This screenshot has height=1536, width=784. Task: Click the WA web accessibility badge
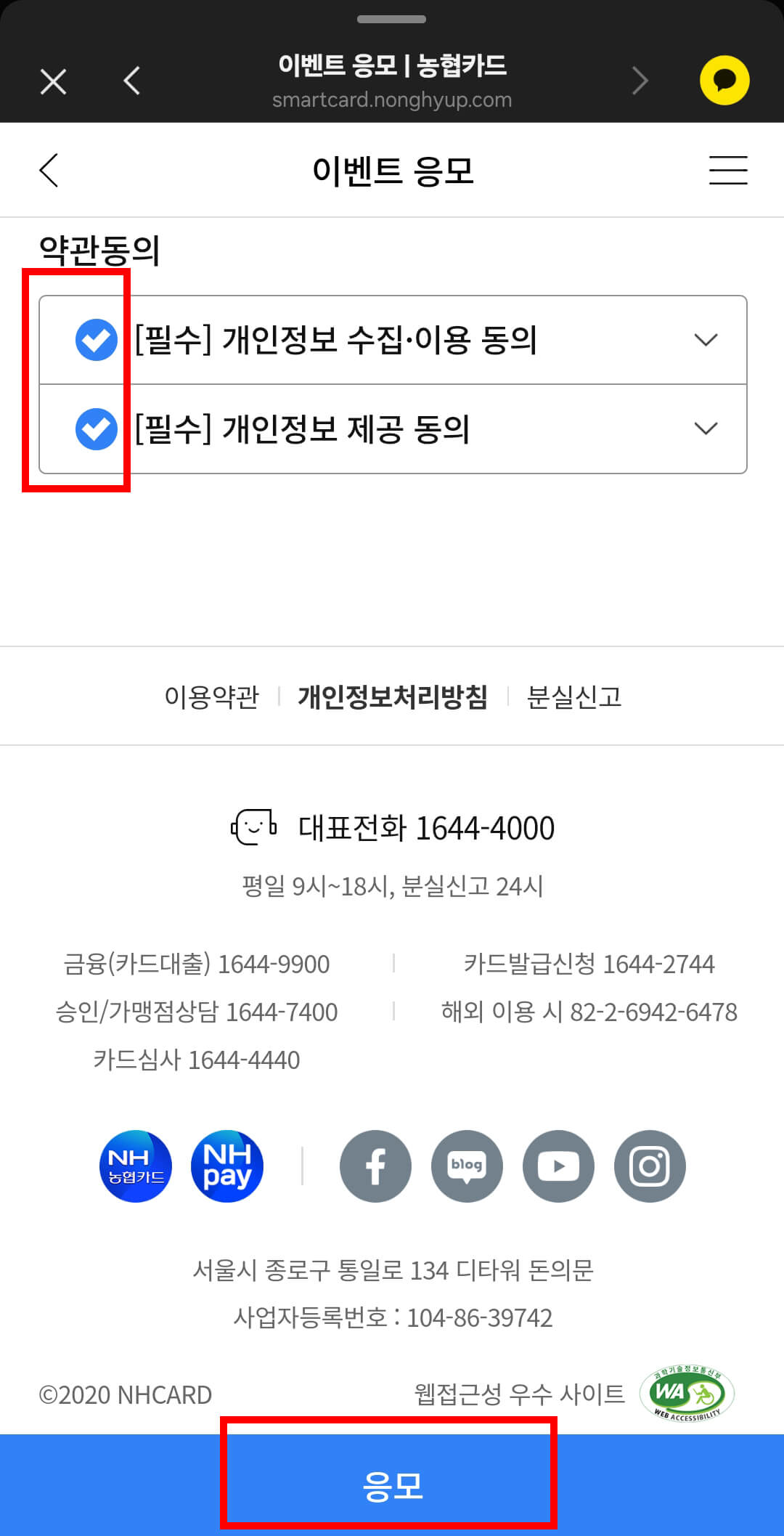click(x=688, y=1394)
